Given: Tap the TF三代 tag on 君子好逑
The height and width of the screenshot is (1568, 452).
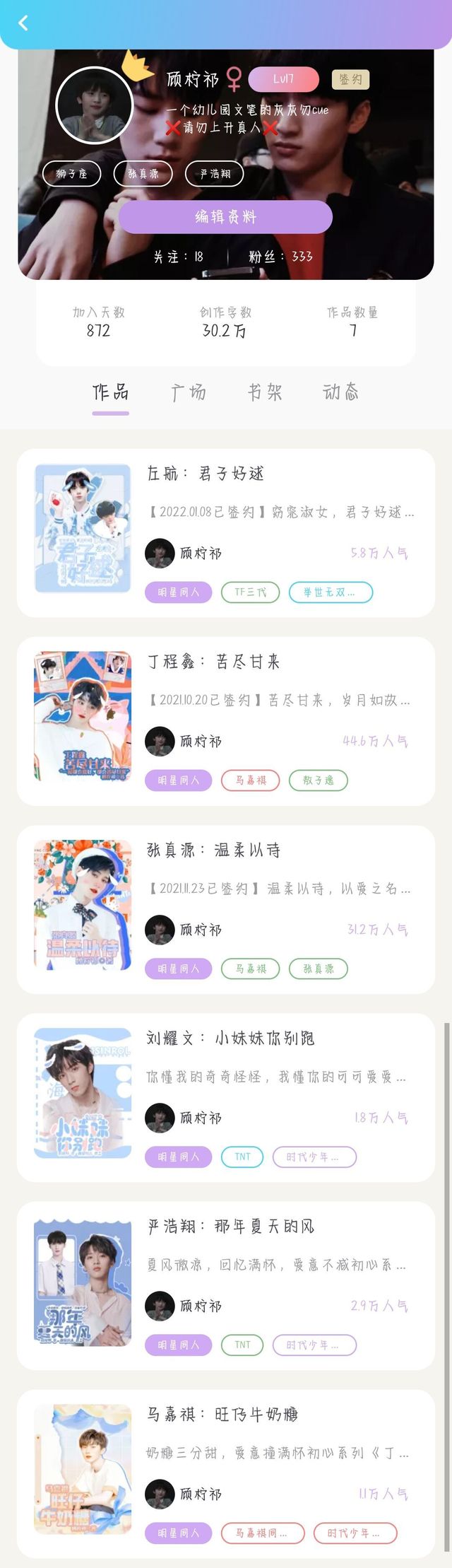Looking at the screenshot, I should (x=251, y=592).
